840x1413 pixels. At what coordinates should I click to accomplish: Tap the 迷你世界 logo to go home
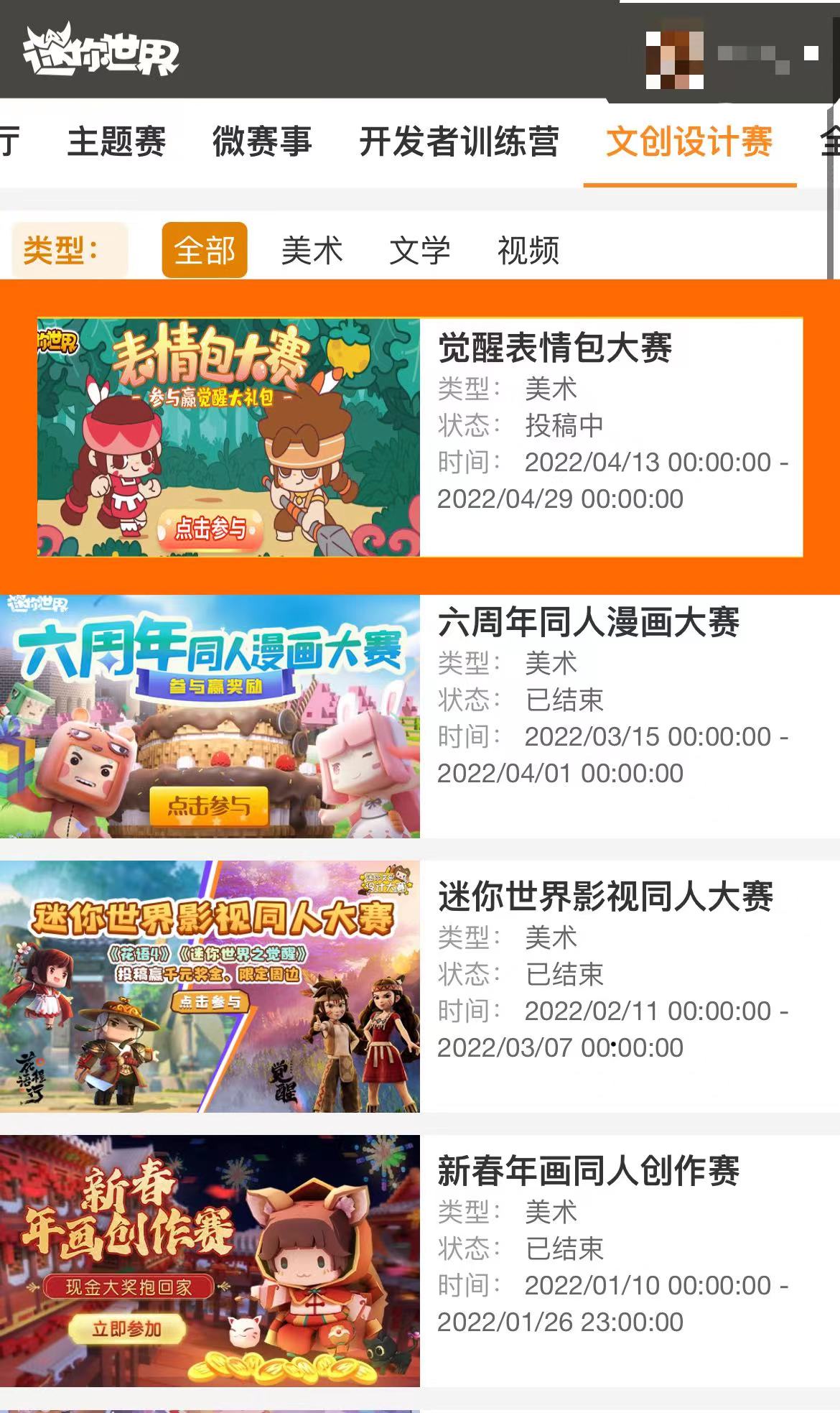coord(101,52)
